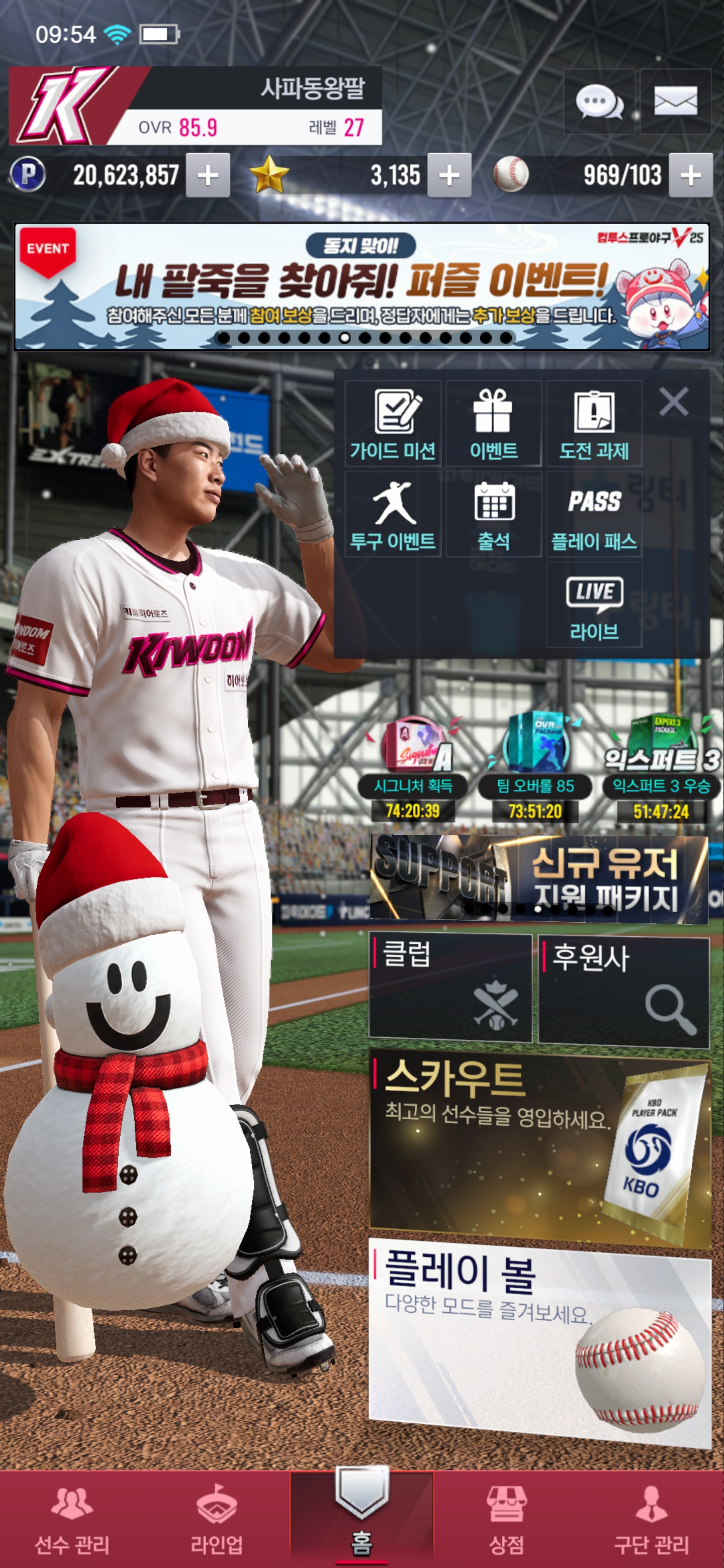Open the mailbox envelope icon
Screen dimensions: 724x1568
click(675, 101)
